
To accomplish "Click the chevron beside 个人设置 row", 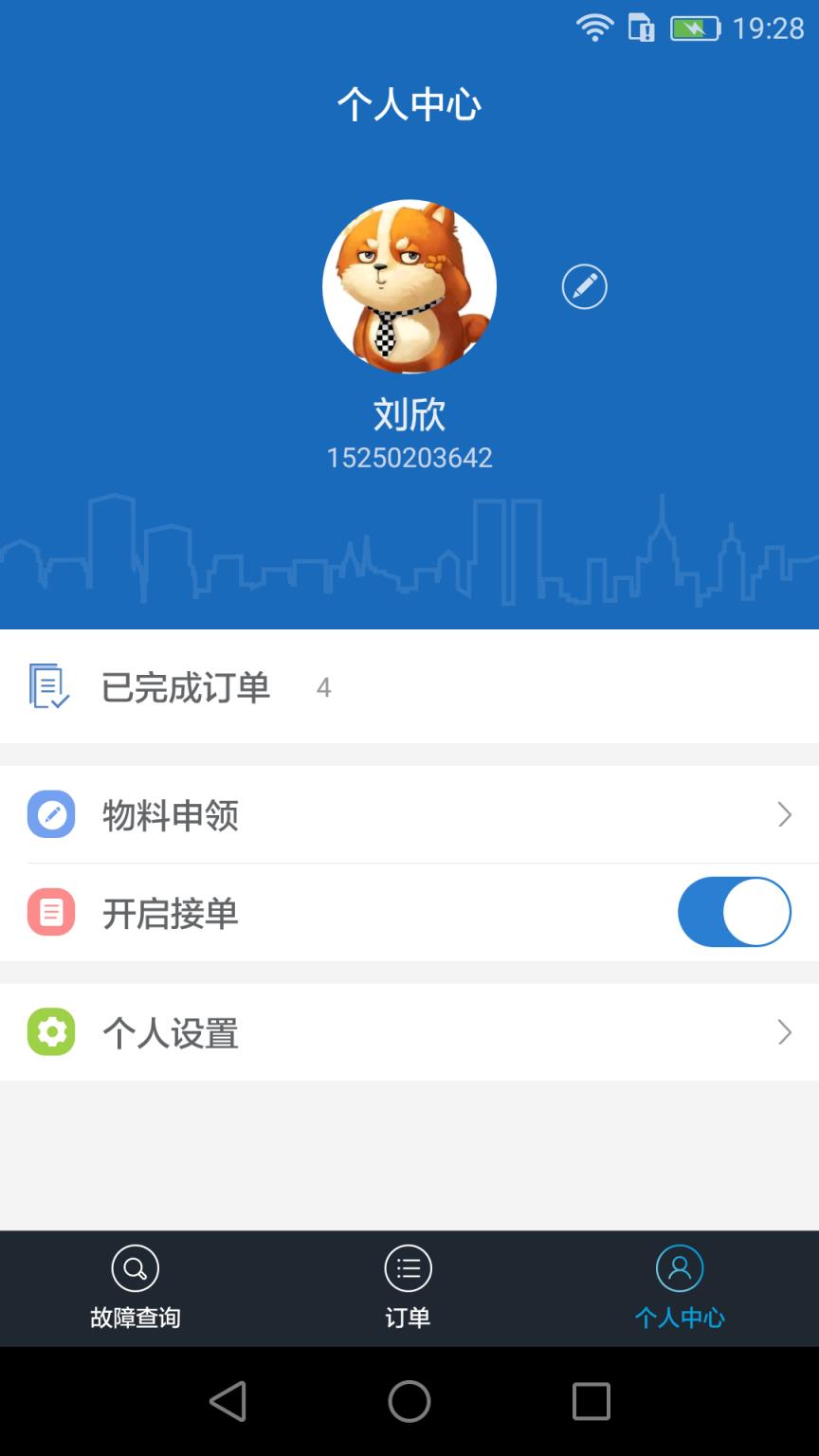I will (785, 1032).
